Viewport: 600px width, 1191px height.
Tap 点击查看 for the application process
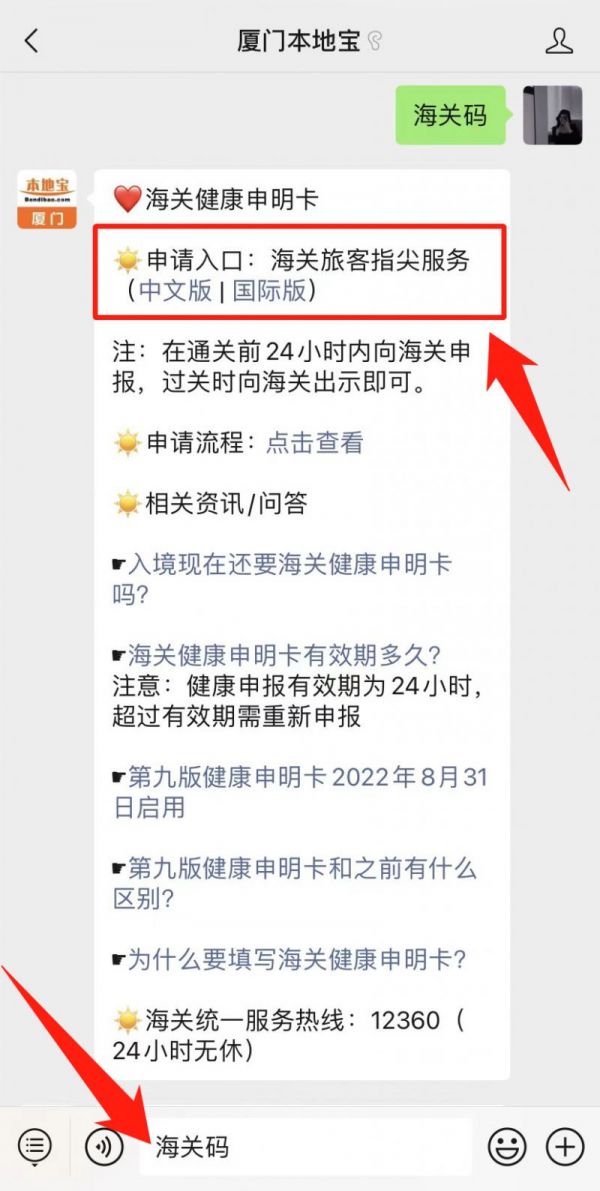[314, 443]
